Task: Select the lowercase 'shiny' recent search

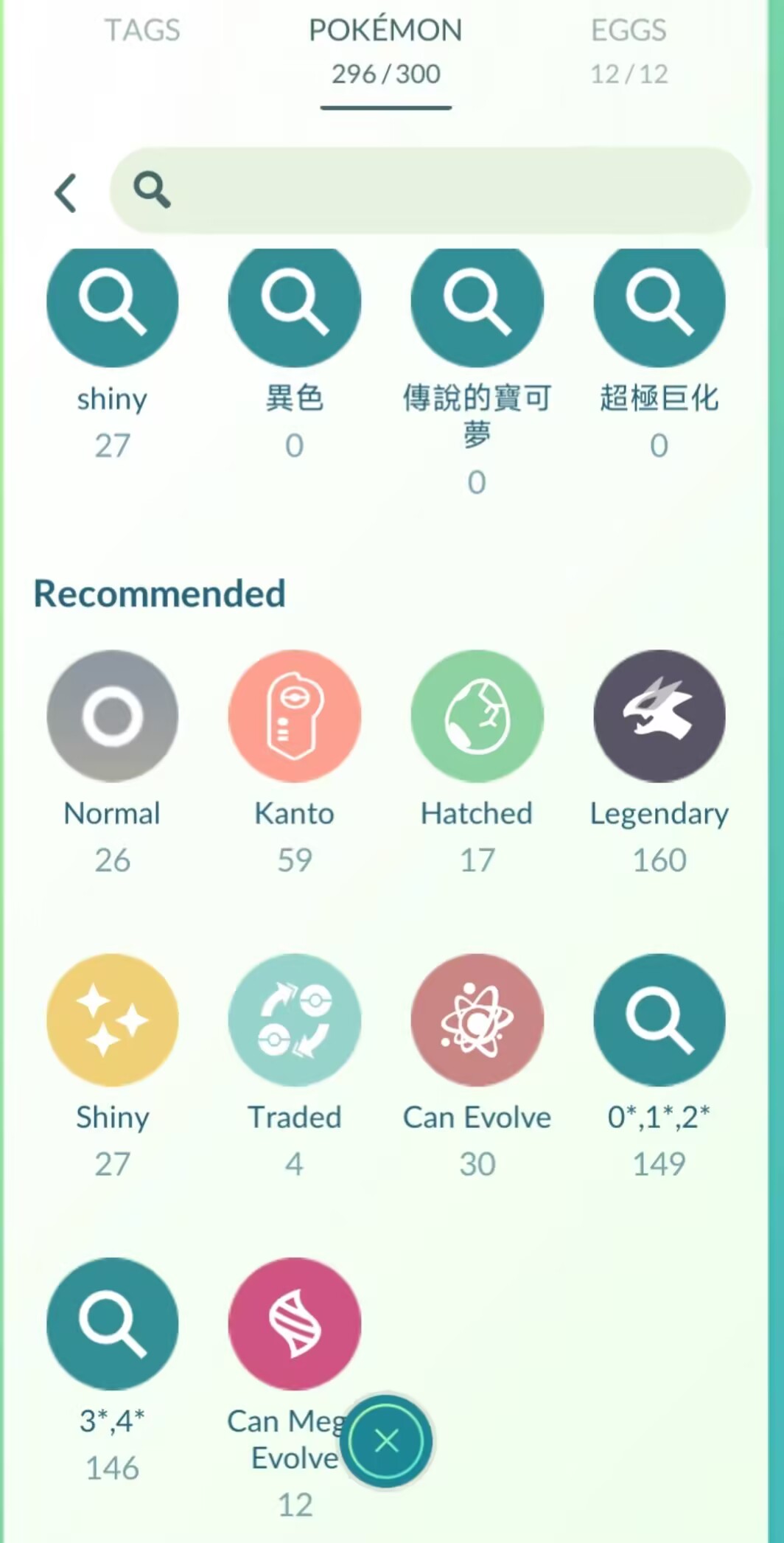Action: tap(112, 304)
